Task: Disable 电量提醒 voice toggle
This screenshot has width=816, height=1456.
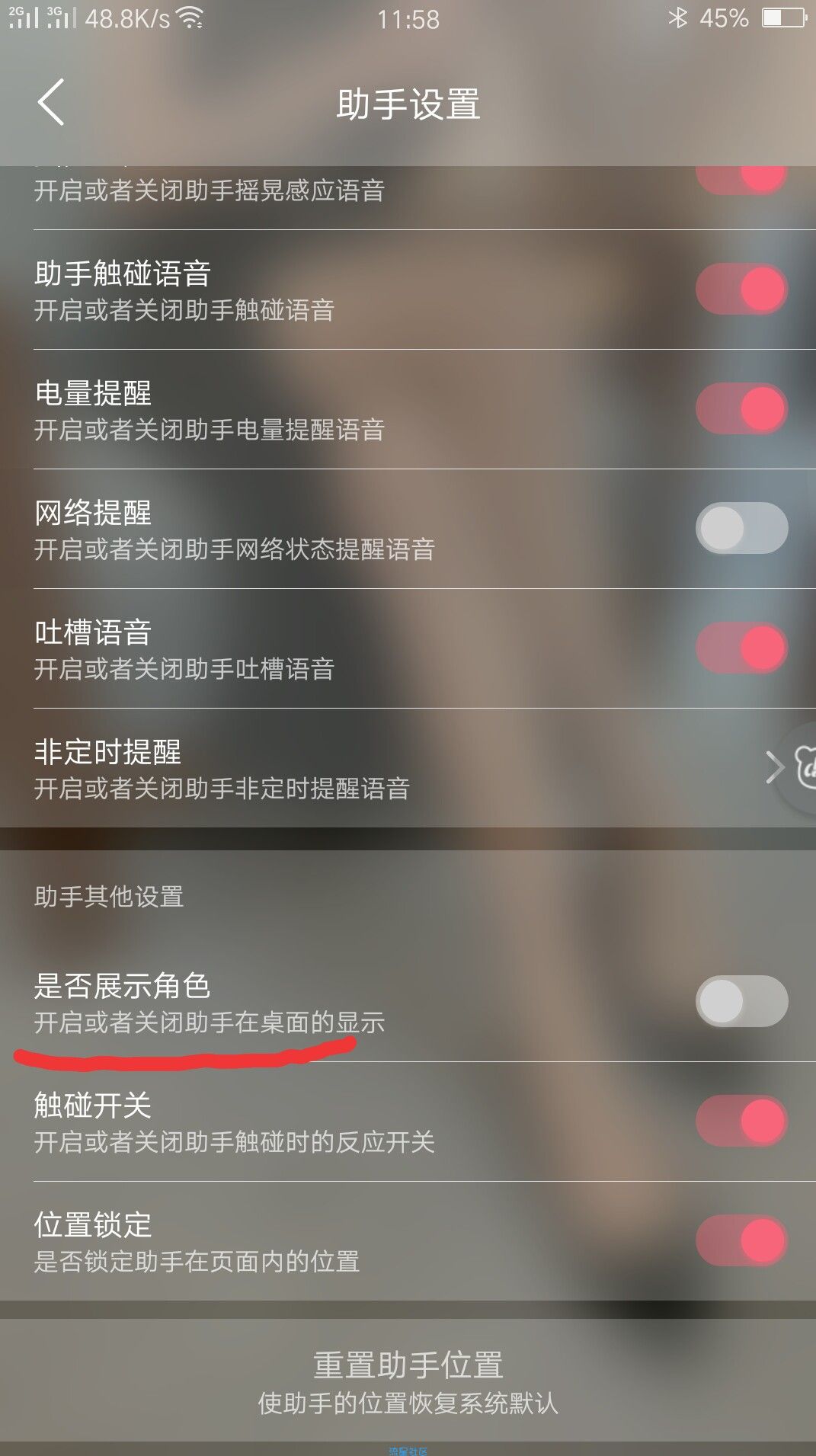Action: coord(741,409)
